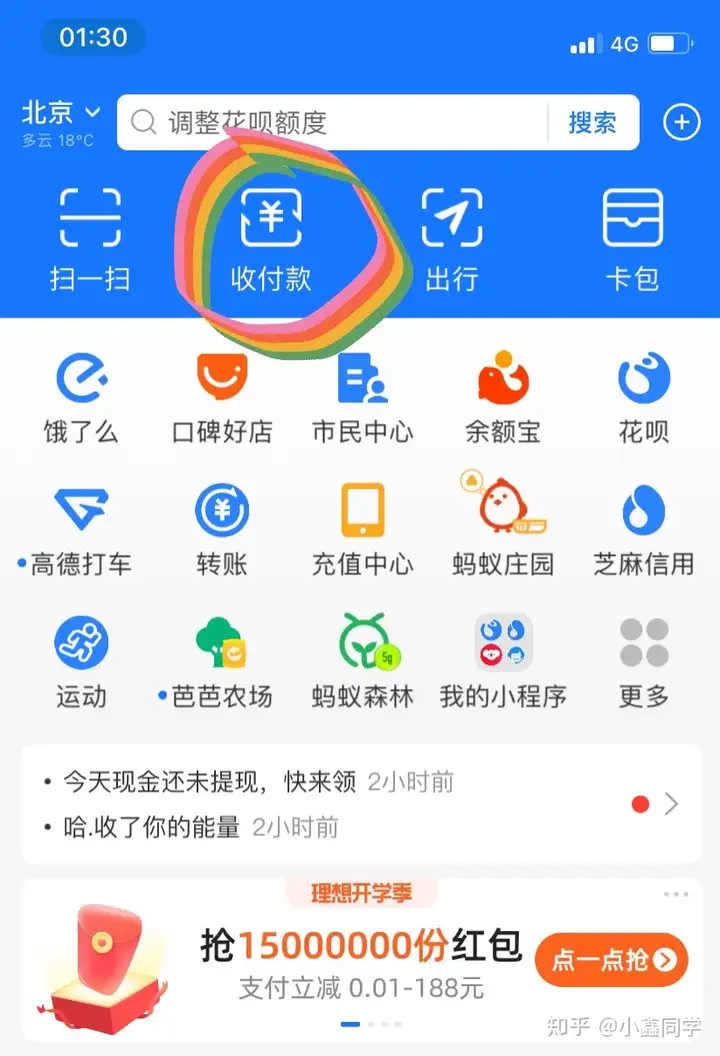Open banner options three-dot menu
720x1056 pixels.
tap(676, 894)
